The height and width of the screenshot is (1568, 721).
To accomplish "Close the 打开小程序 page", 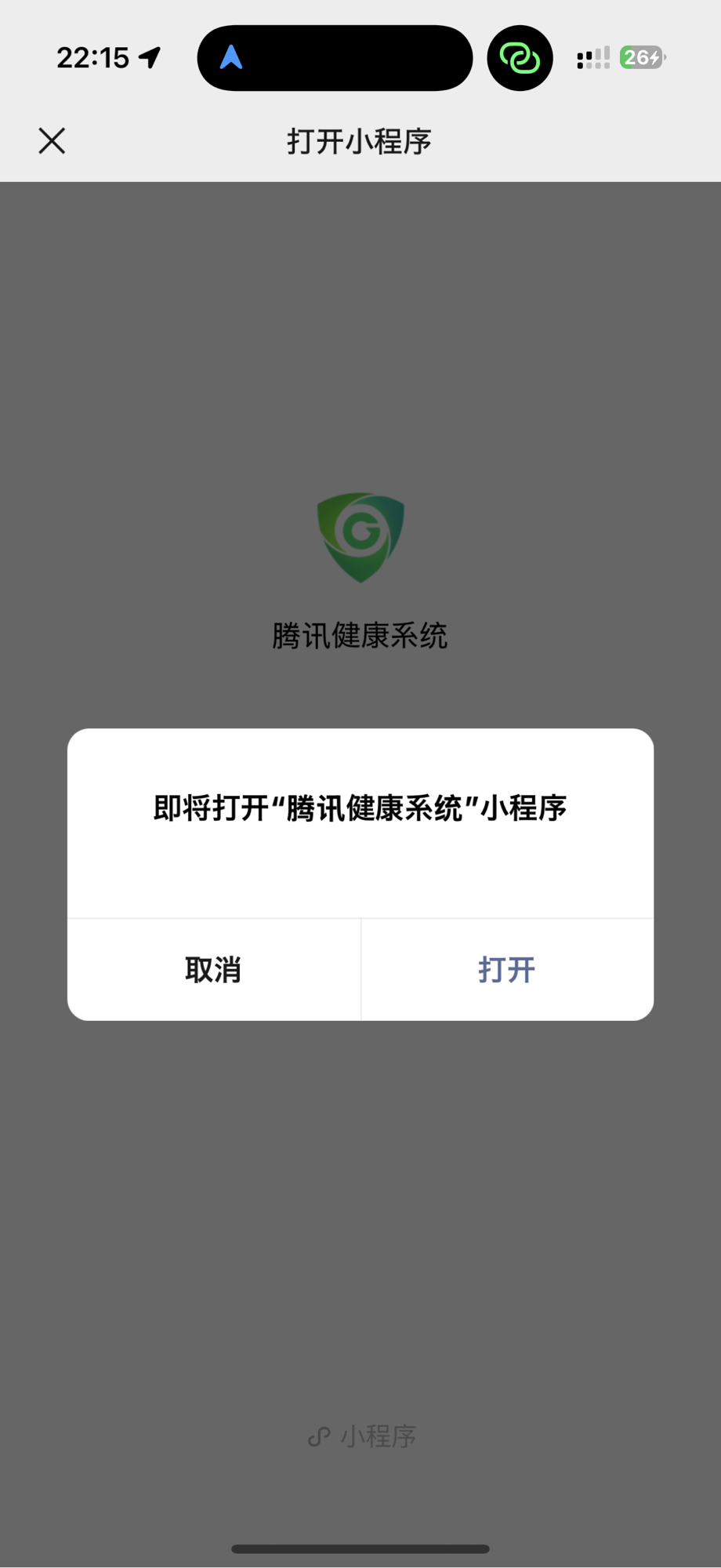I will pyautogui.click(x=52, y=141).
